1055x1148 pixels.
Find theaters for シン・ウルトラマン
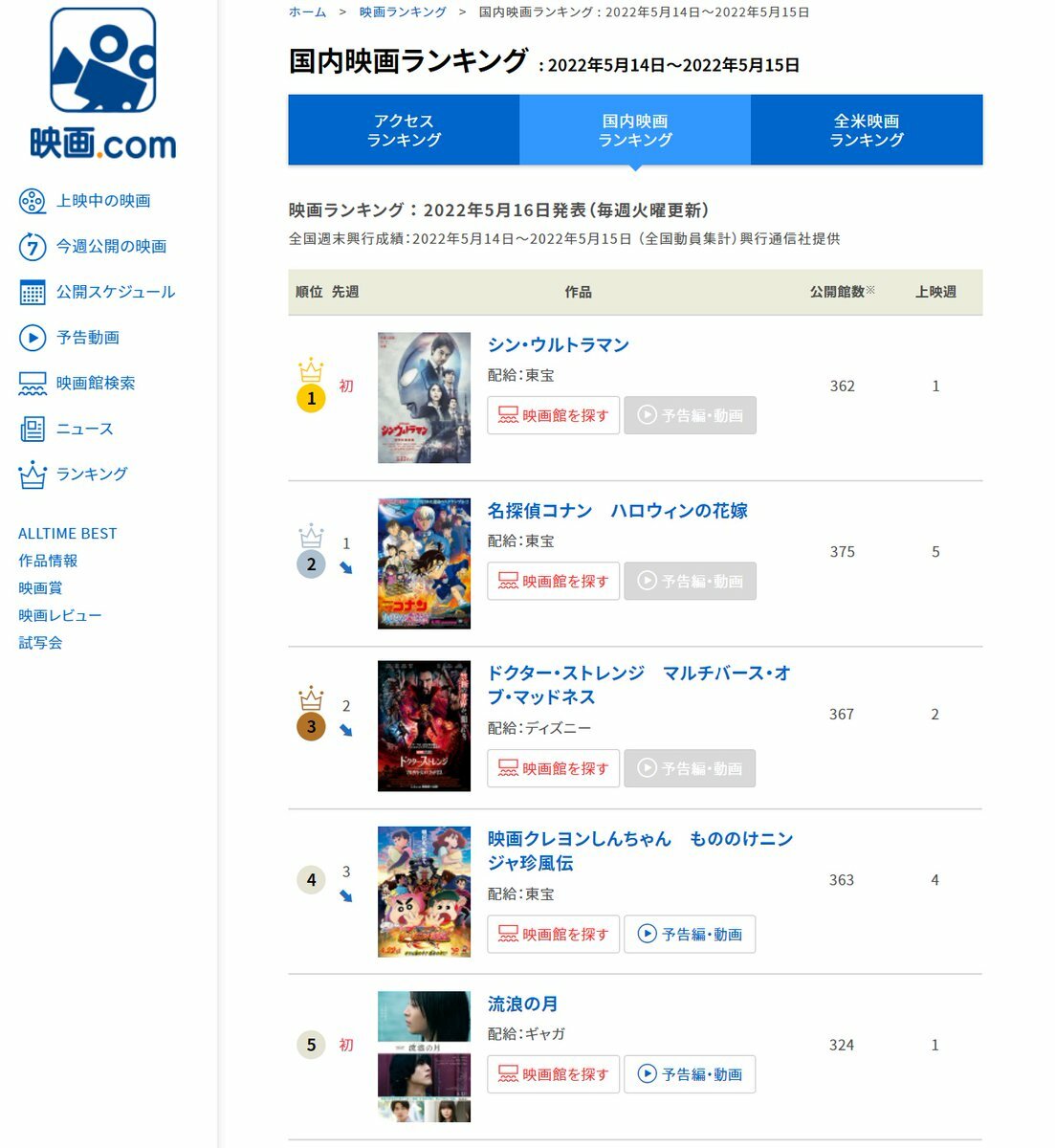click(x=553, y=415)
